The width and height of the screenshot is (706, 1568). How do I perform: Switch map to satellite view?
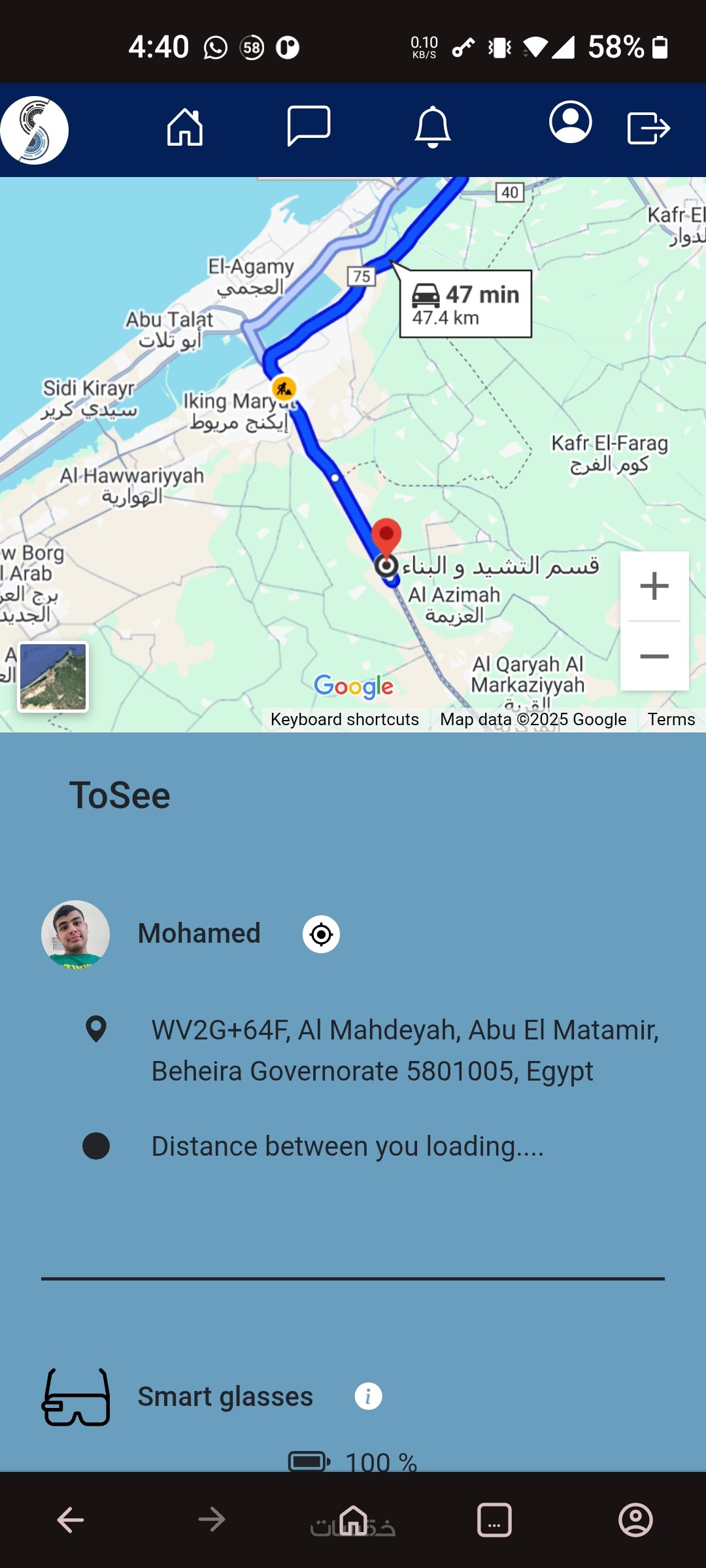(x=53, y=677)
